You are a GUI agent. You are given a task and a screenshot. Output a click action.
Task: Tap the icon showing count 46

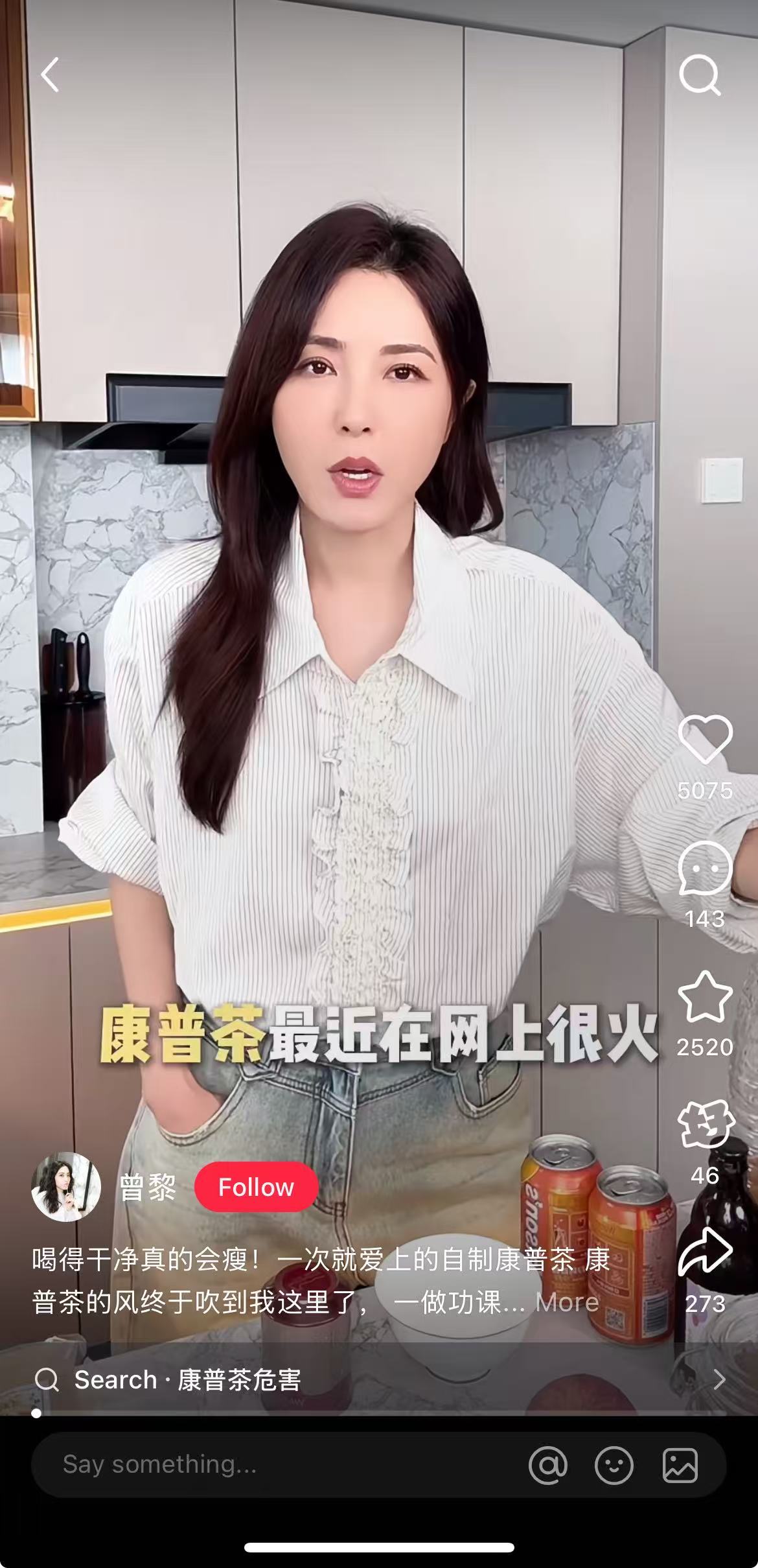(705, 1125)
